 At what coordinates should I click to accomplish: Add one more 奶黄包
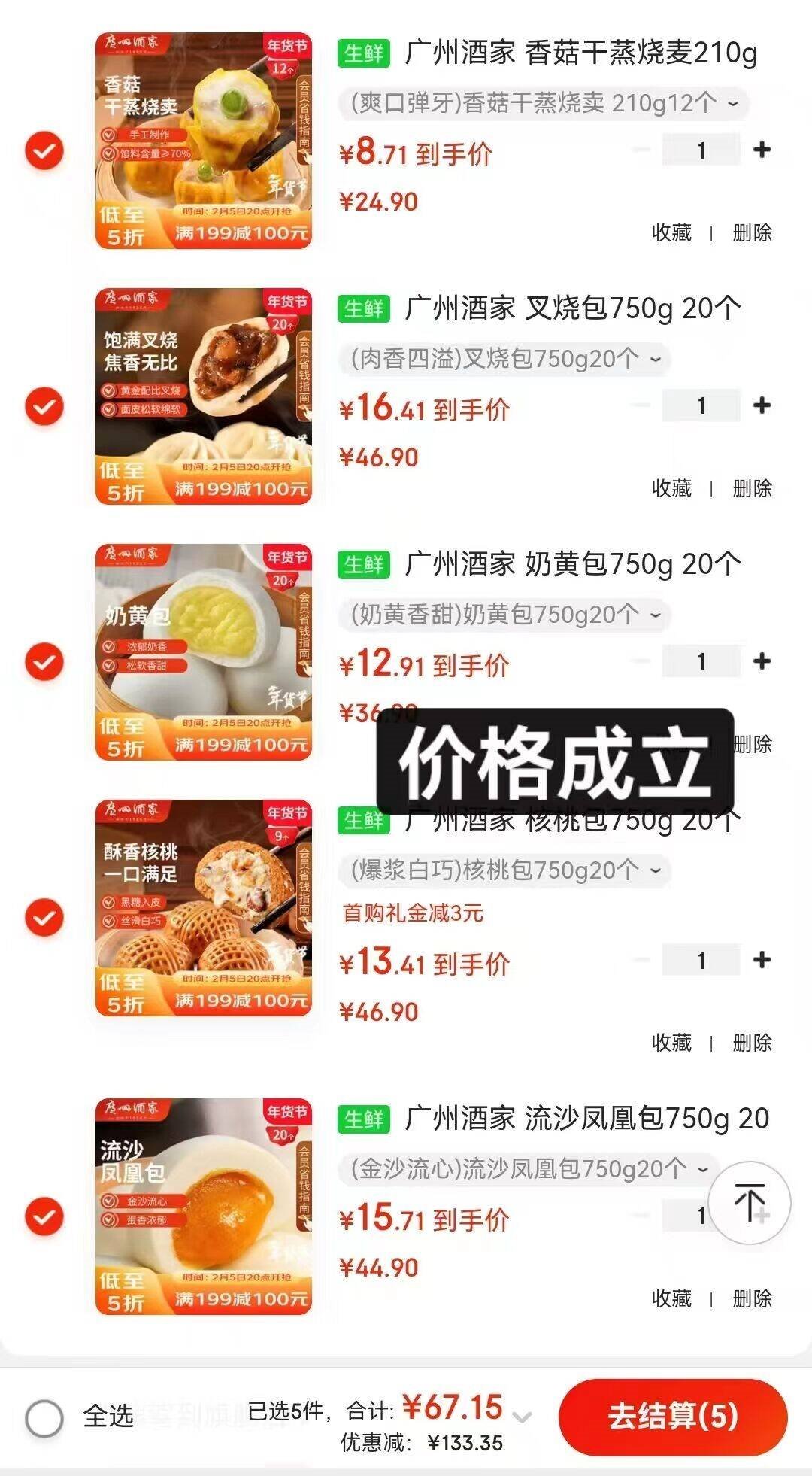(762, 661)
